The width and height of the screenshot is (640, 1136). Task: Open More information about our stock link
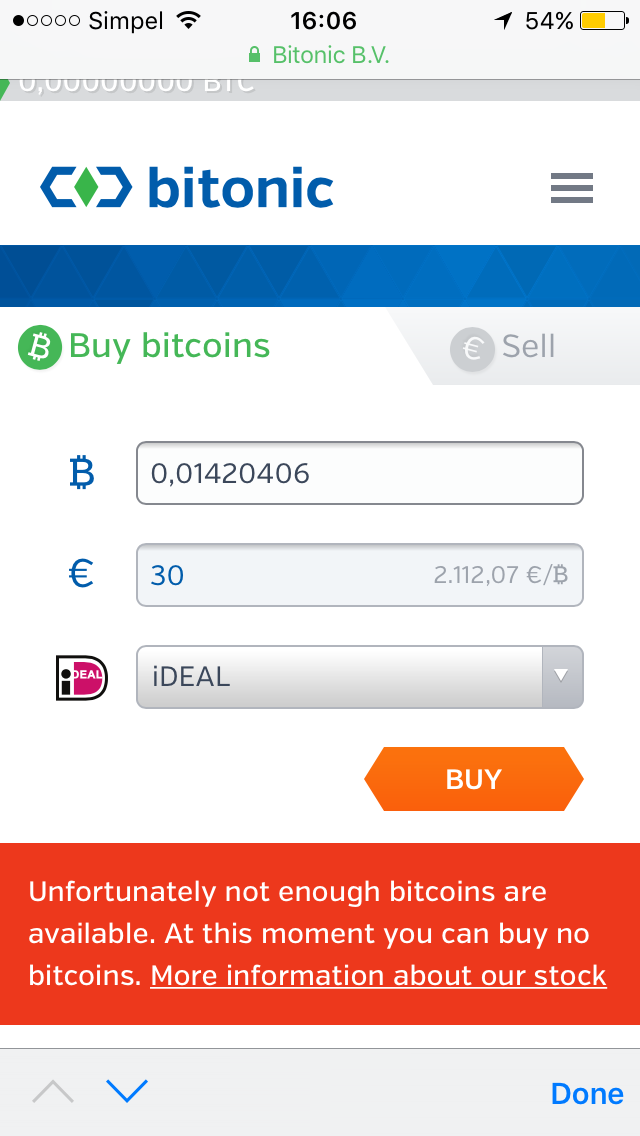coord(378,976)
